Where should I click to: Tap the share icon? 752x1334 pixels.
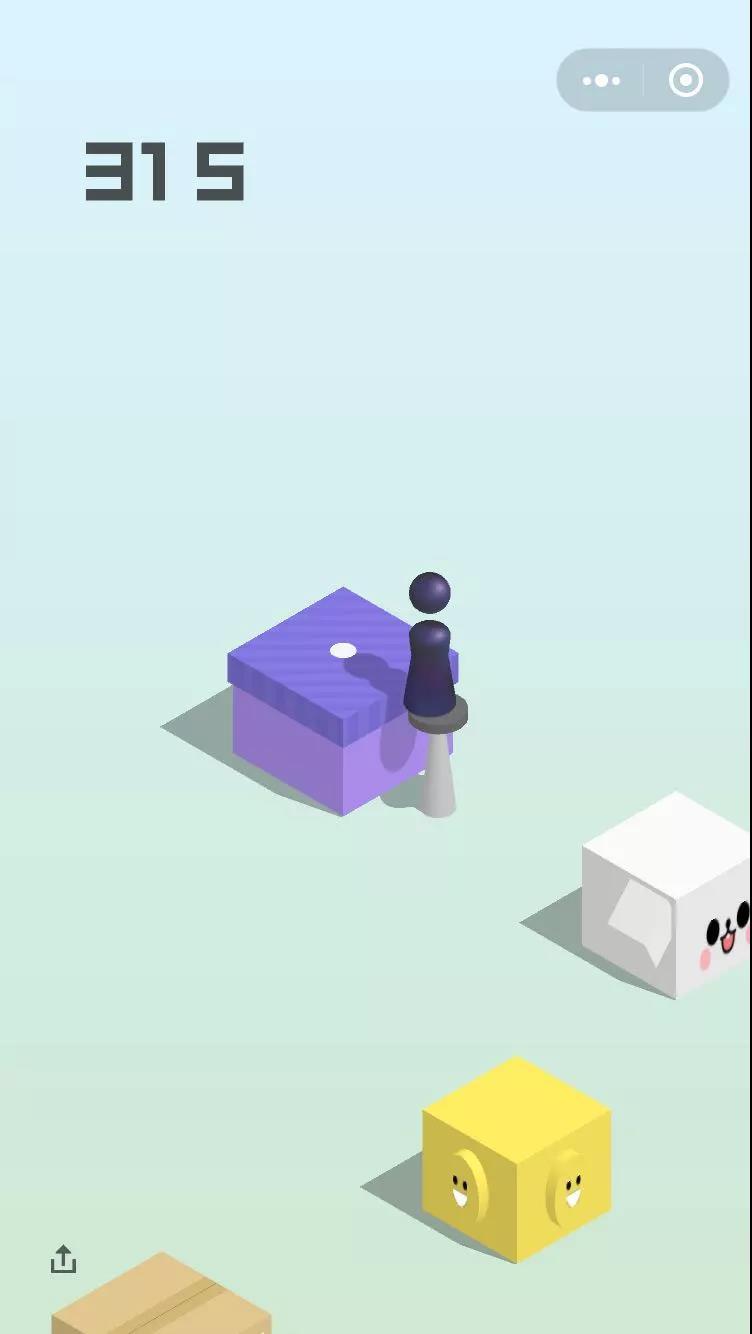(x=63, y=1259)
